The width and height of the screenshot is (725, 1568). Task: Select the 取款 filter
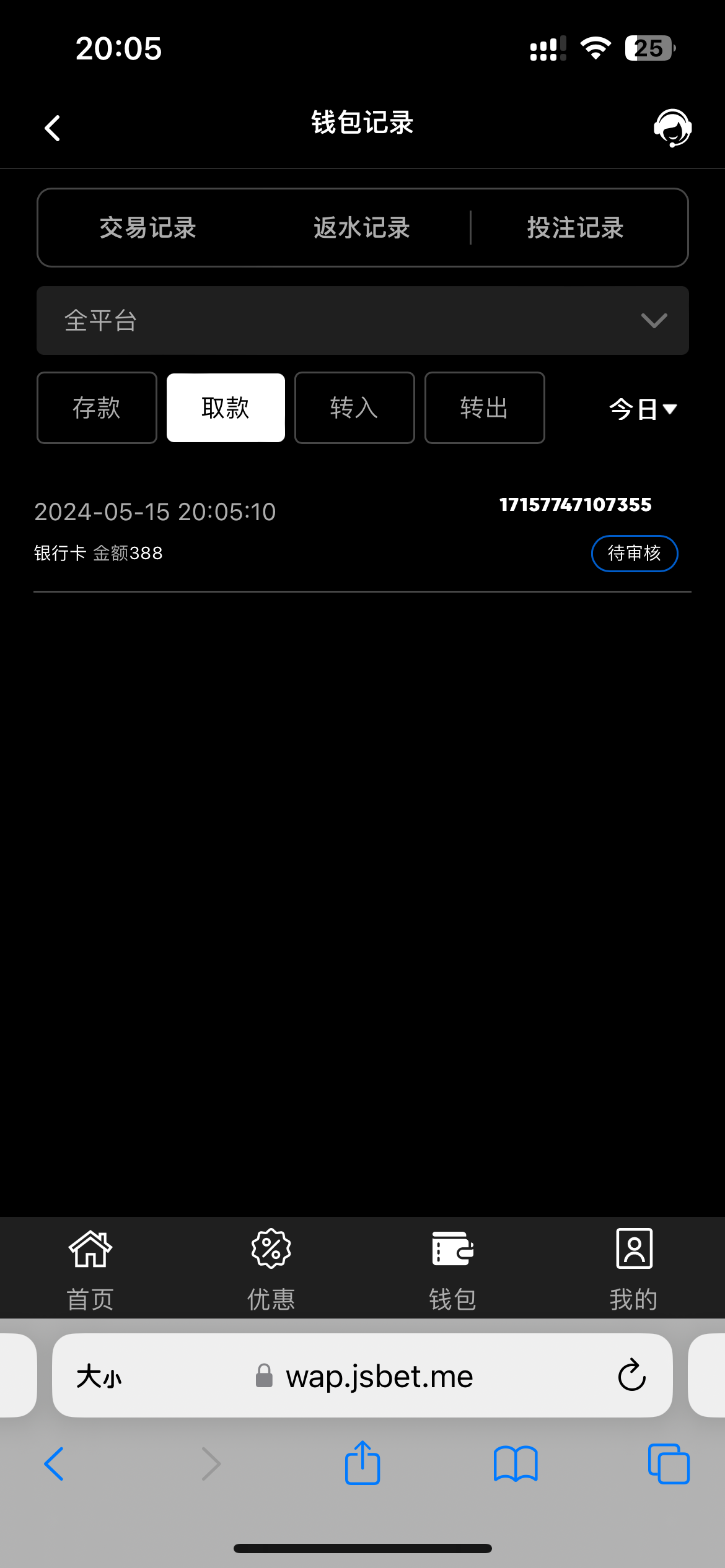(x=226, y=408)
